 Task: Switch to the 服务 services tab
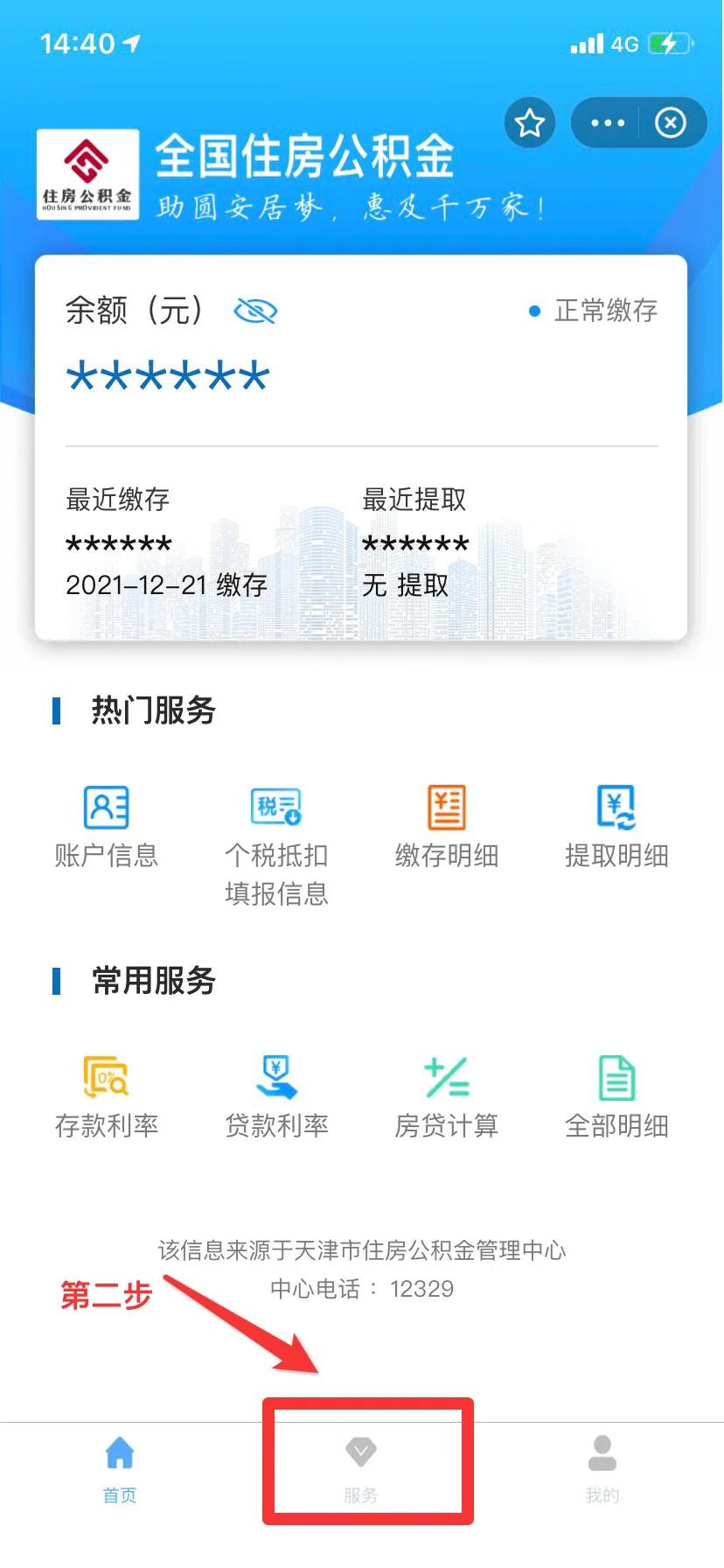(x=361, y=1470)
